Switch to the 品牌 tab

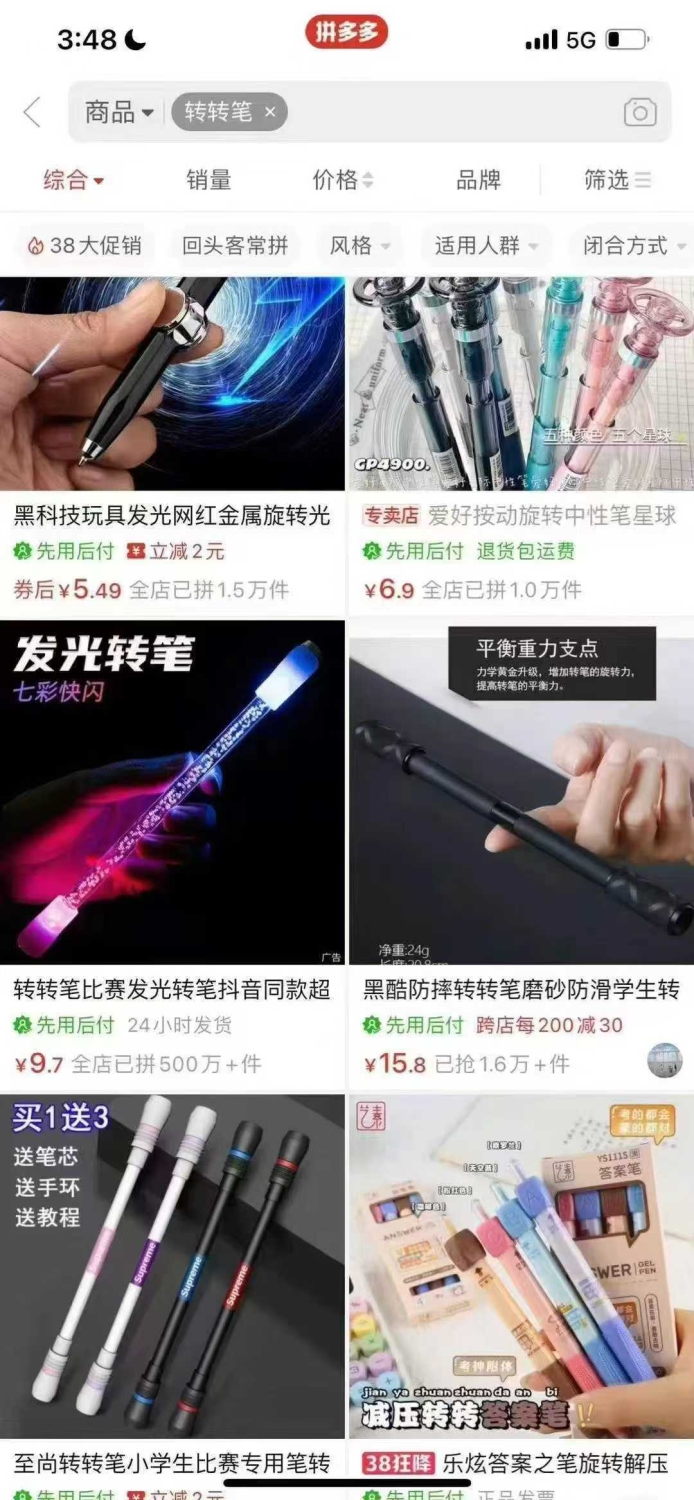[x=478, y=180]
